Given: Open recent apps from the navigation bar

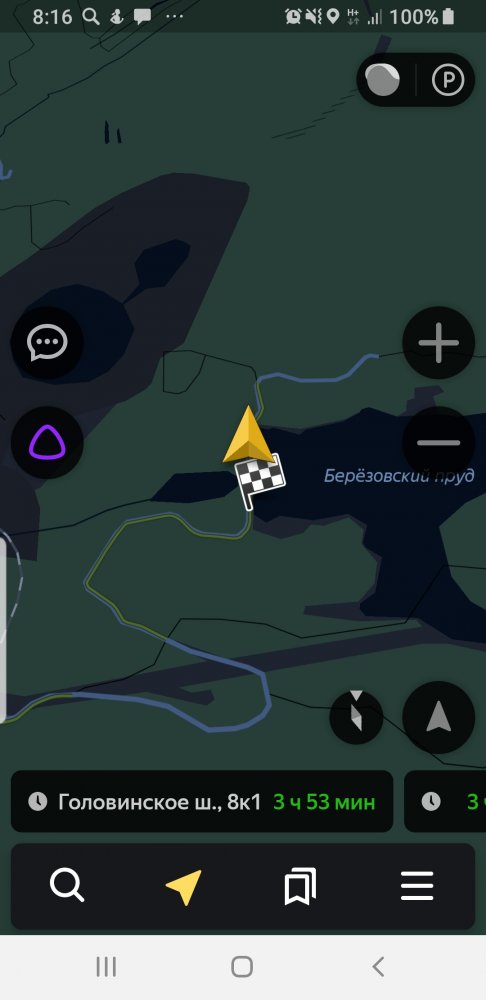Looking at the screenshot, I should 106,967.
